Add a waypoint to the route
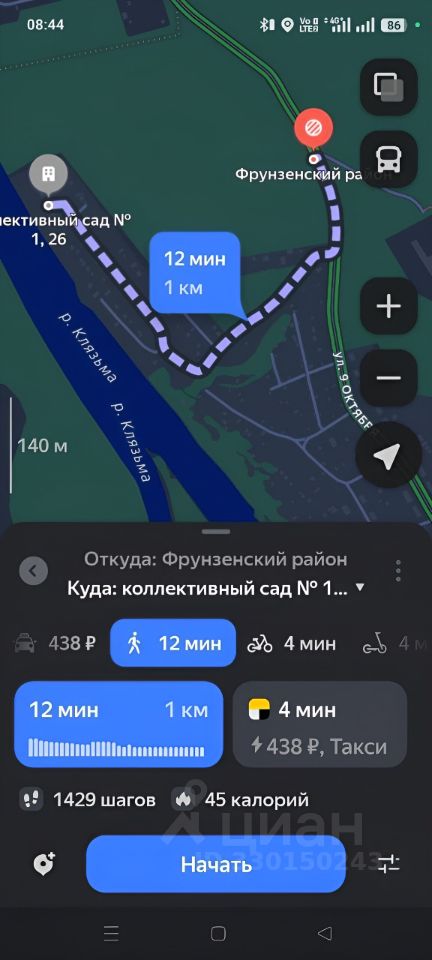The width and height of the screenshot is (432, 960). 44,864
